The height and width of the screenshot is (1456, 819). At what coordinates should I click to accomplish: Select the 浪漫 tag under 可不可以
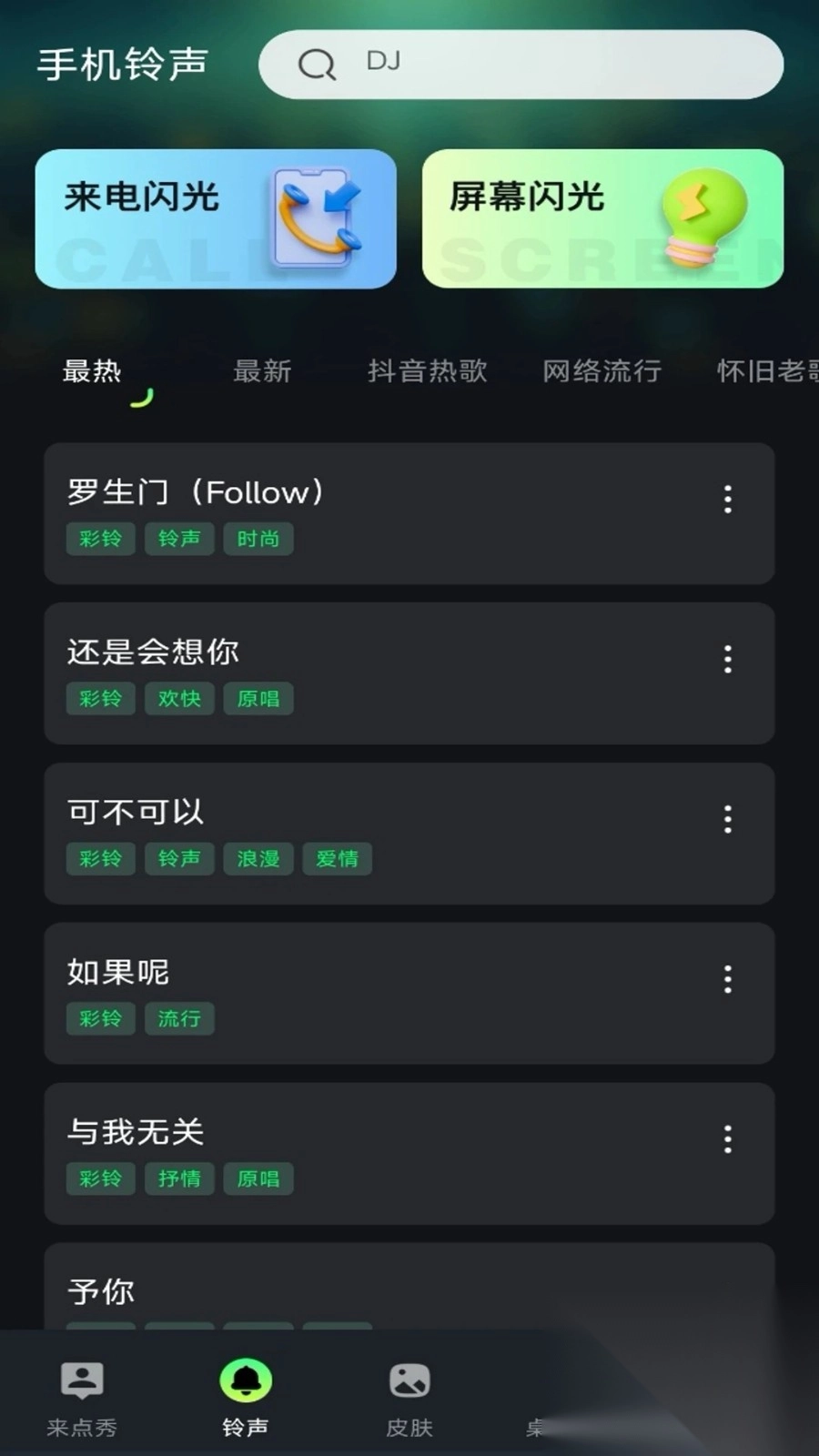tap(258, 858)
